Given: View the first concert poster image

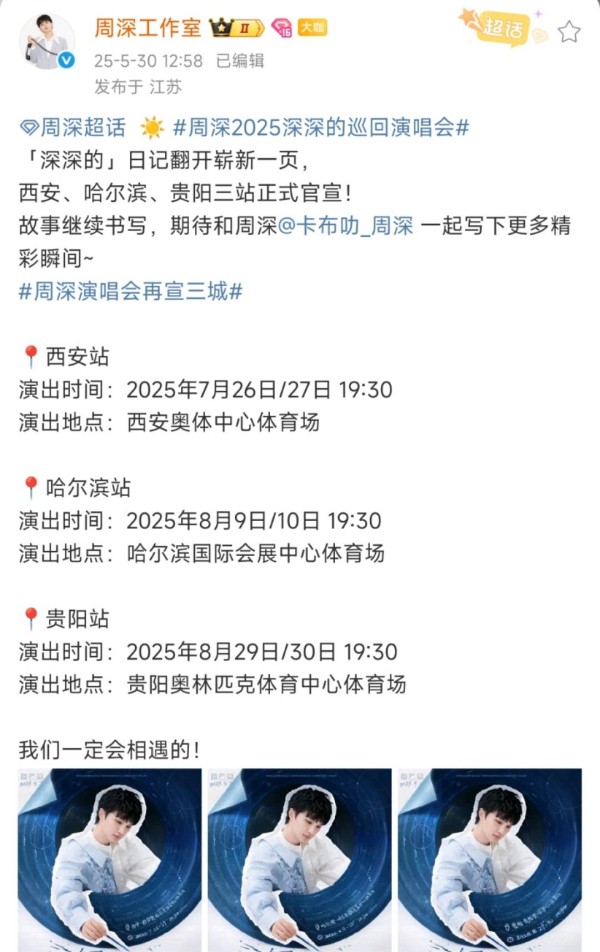Looking at the screenshot, I should tap(109, 859).
